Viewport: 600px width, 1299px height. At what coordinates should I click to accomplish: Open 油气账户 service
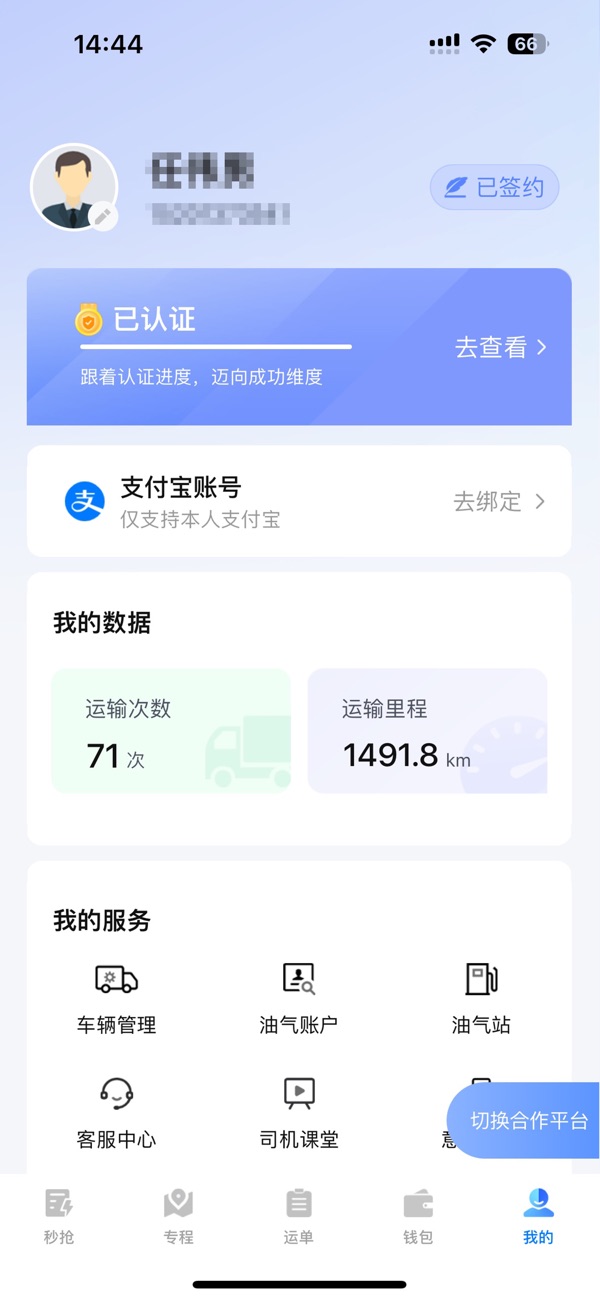pyautogui.click(x=299, y=998)
